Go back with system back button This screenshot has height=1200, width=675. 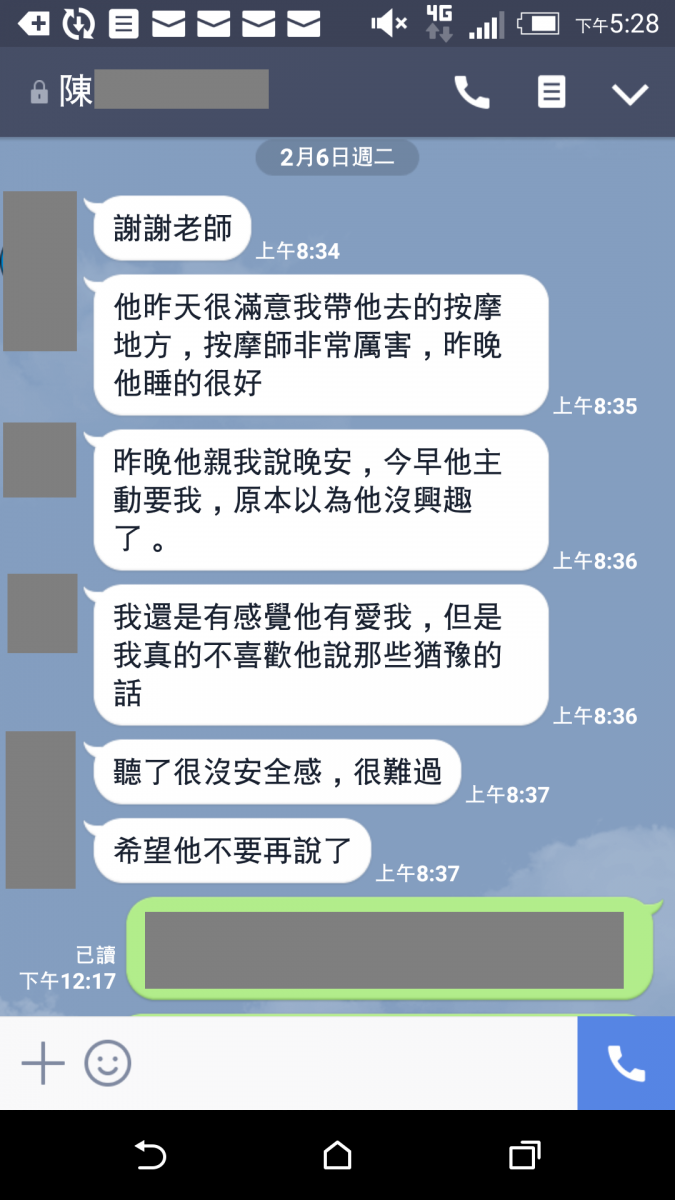(x=150, y=1156)
